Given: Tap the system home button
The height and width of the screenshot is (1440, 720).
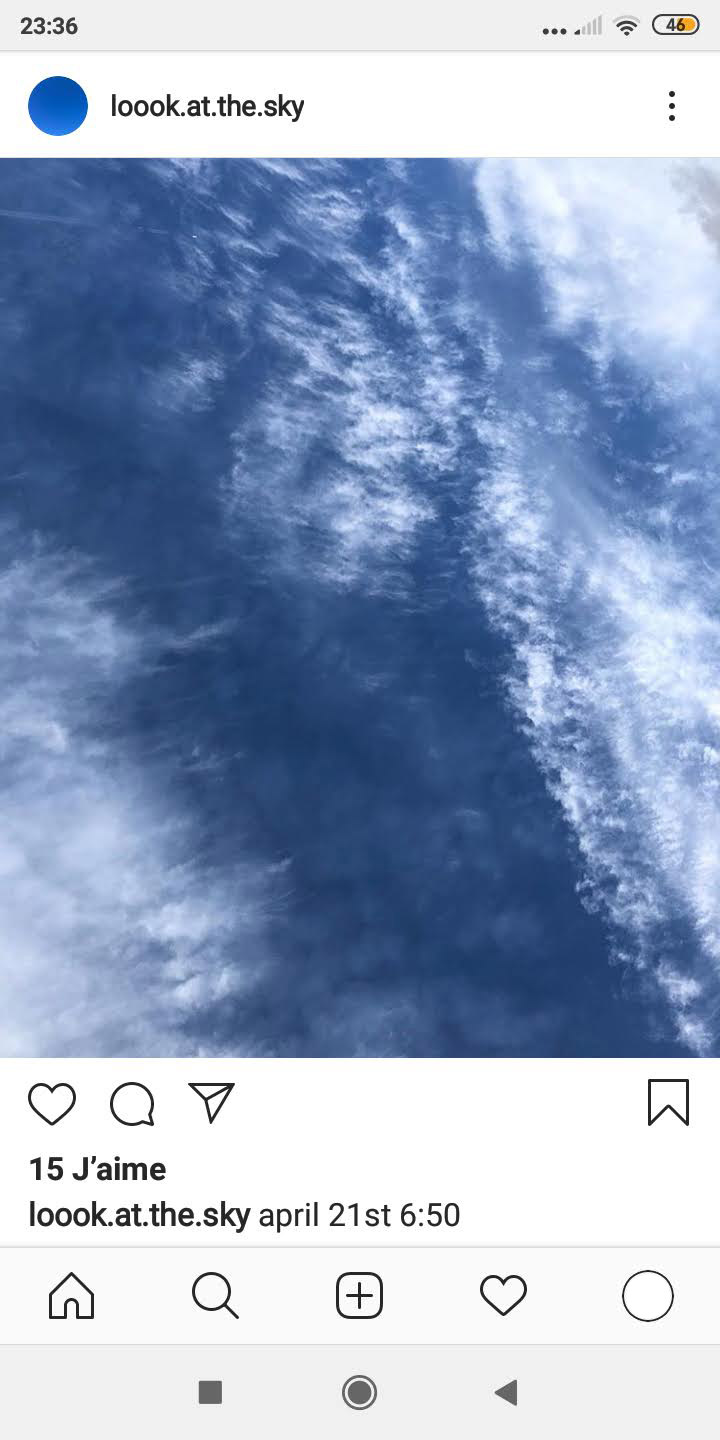Looking at the screenshot, I should coord(359,1392).
